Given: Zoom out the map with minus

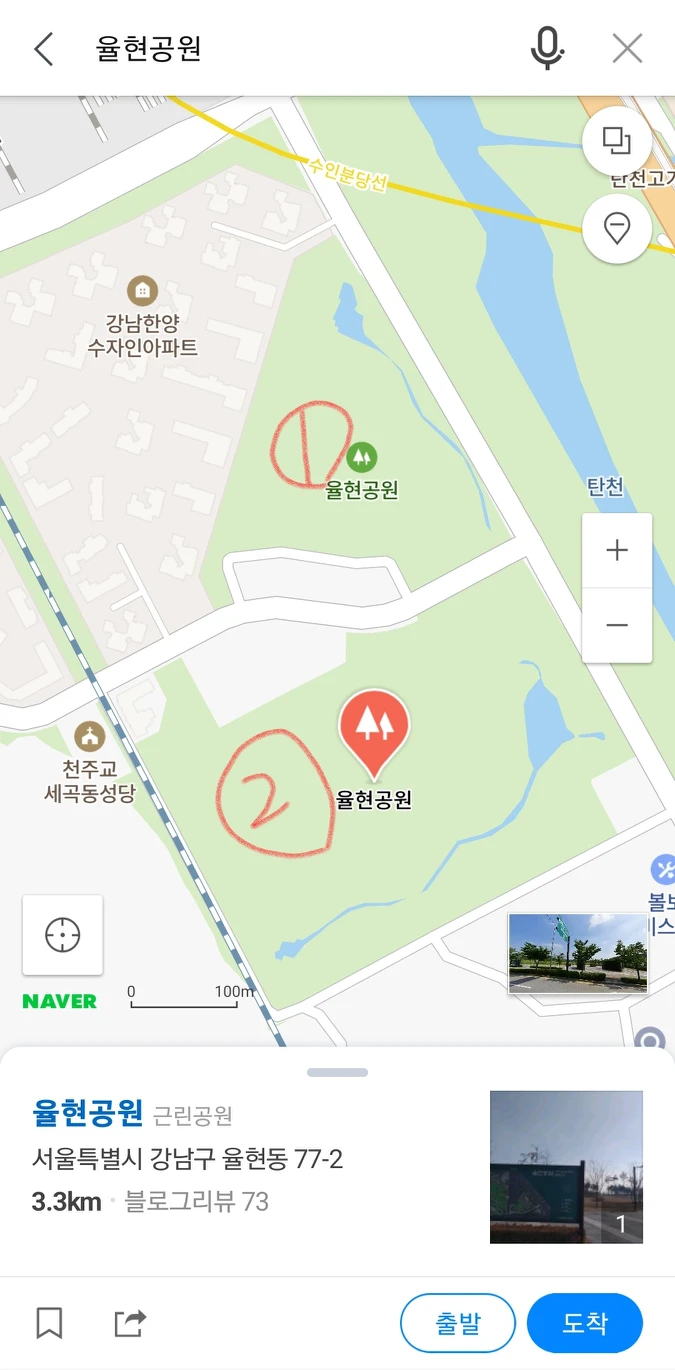Looking at the screenshot, I should [617, 626].
